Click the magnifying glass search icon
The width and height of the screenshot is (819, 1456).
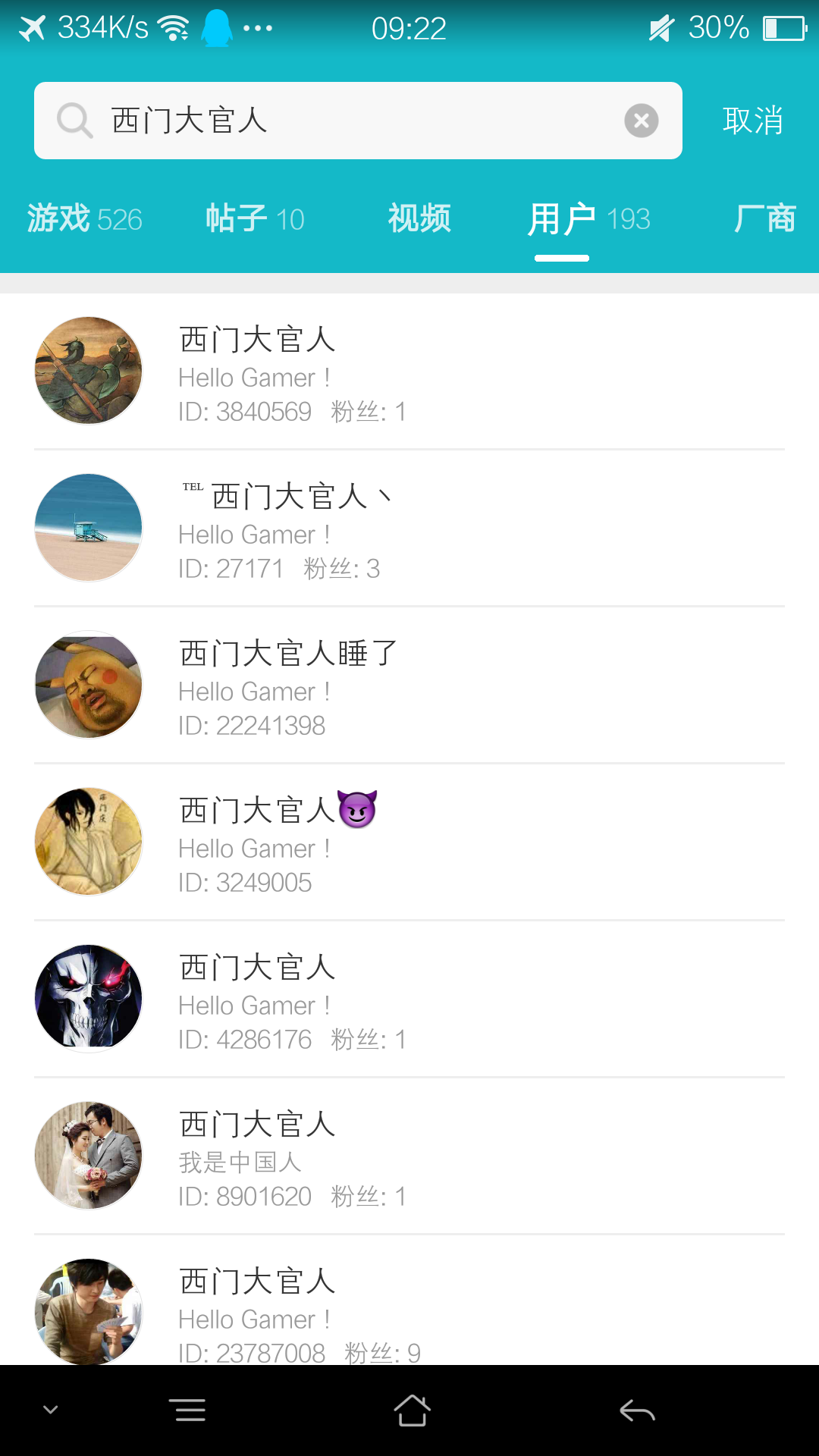click(x=73, y=120)
